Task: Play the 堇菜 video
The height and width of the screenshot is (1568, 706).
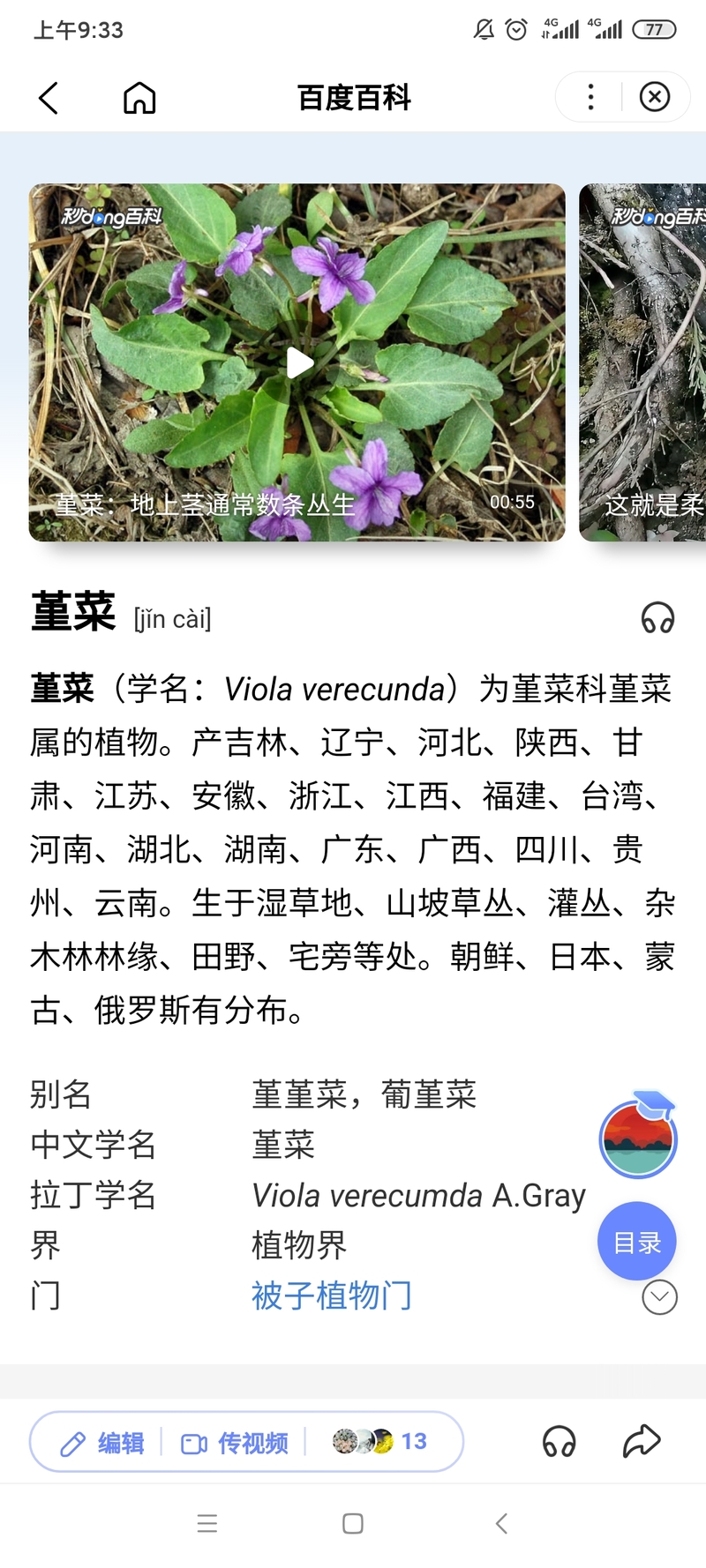Action: point(297,362)
